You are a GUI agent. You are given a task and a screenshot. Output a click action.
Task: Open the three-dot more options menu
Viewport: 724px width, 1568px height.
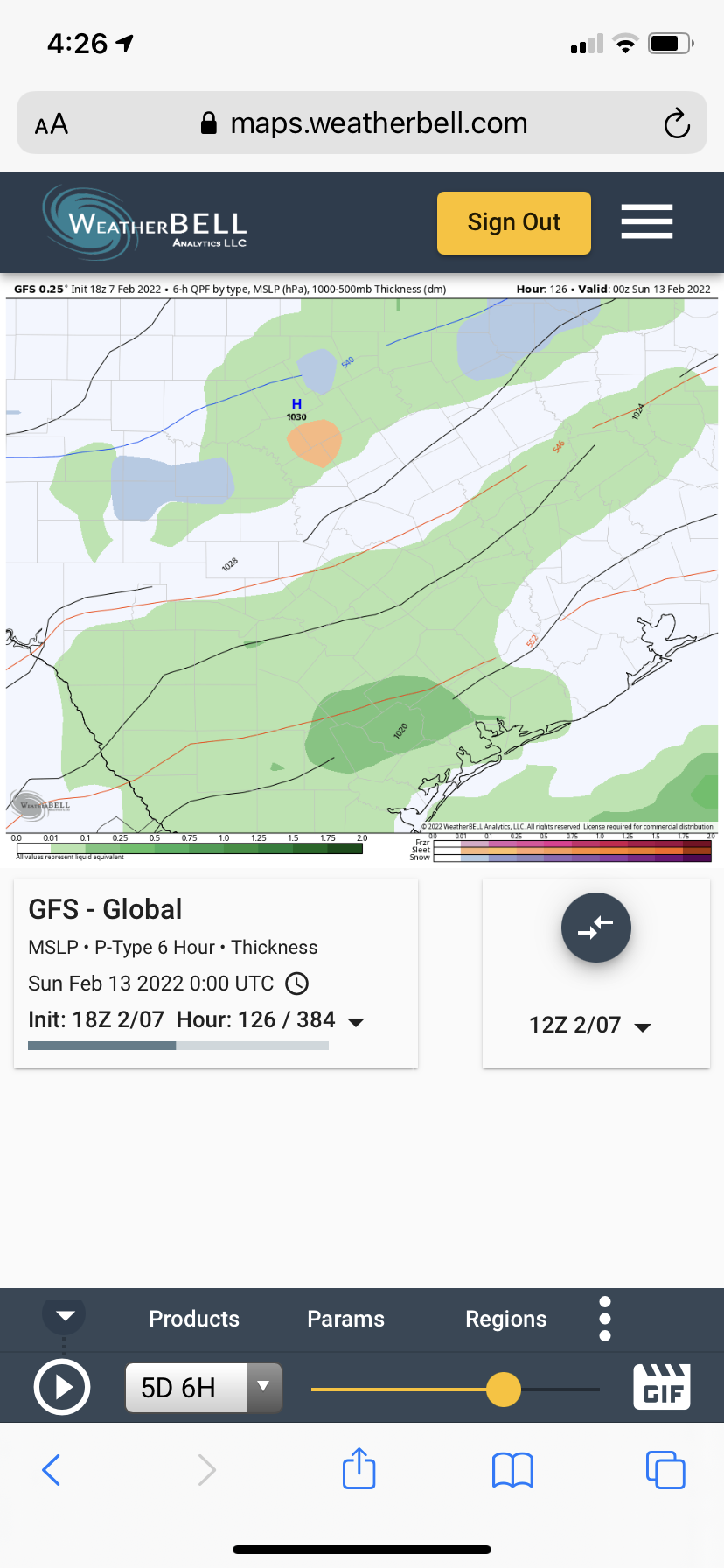point(605,1319)
